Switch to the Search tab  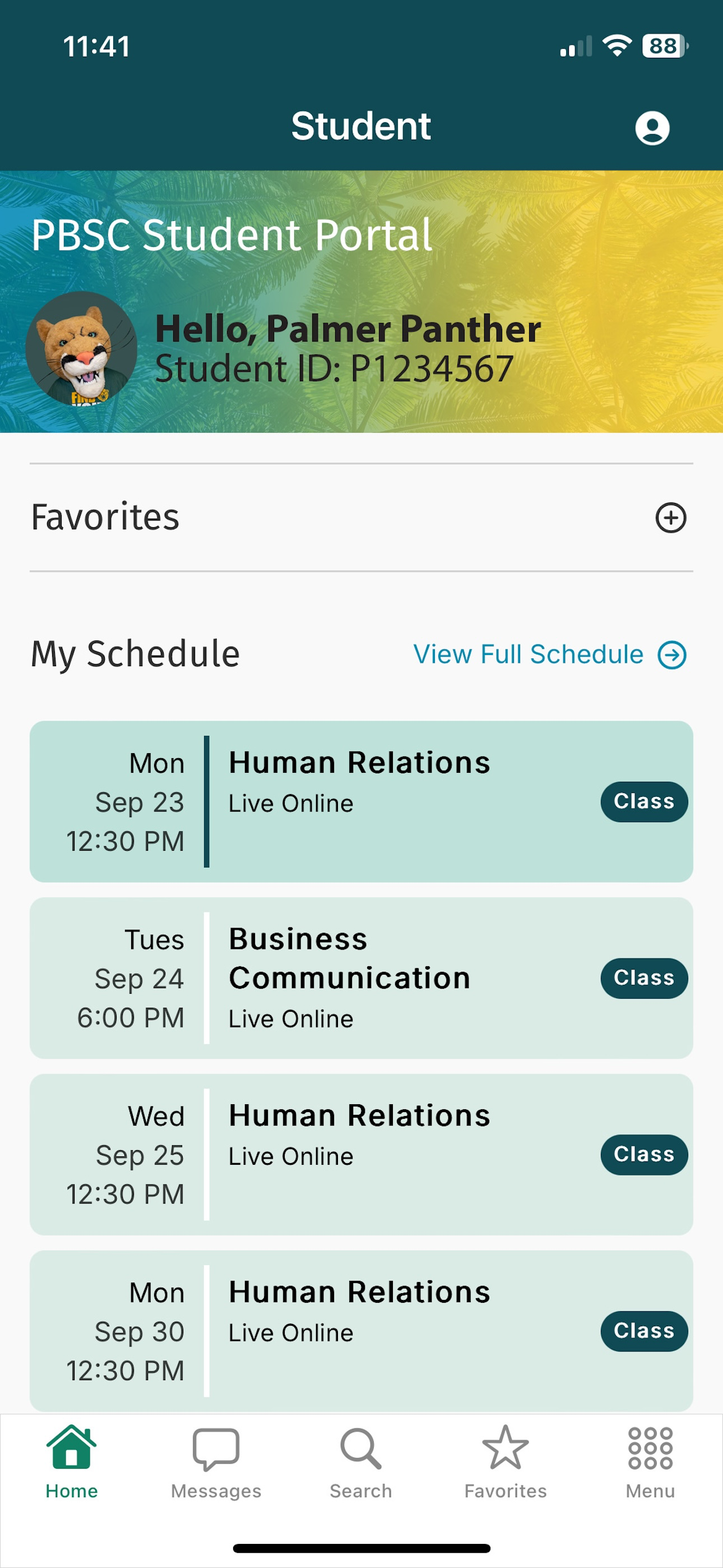[x=361, y=1463]
